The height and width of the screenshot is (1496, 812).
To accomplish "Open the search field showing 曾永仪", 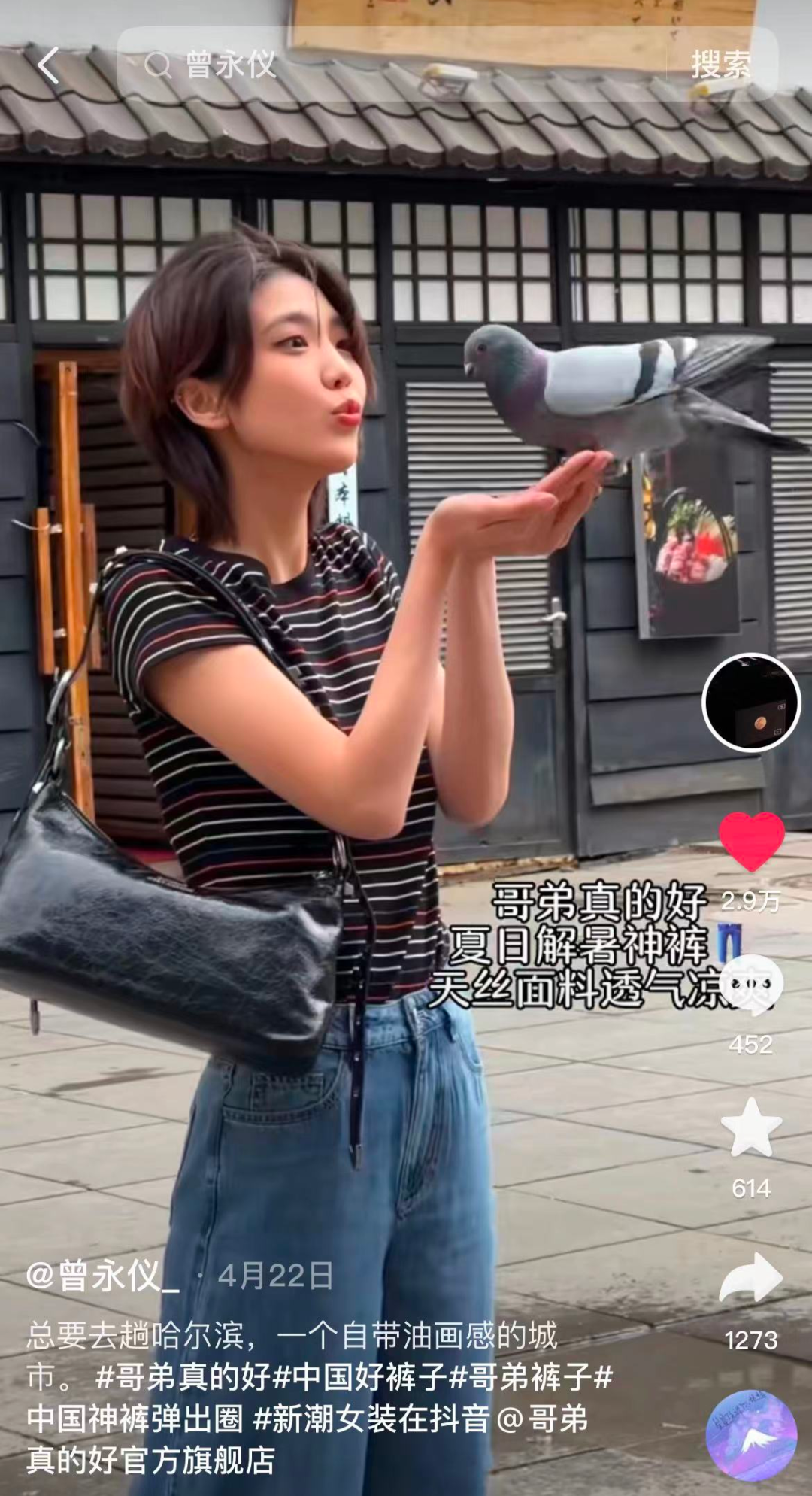I will coord(391,65).
